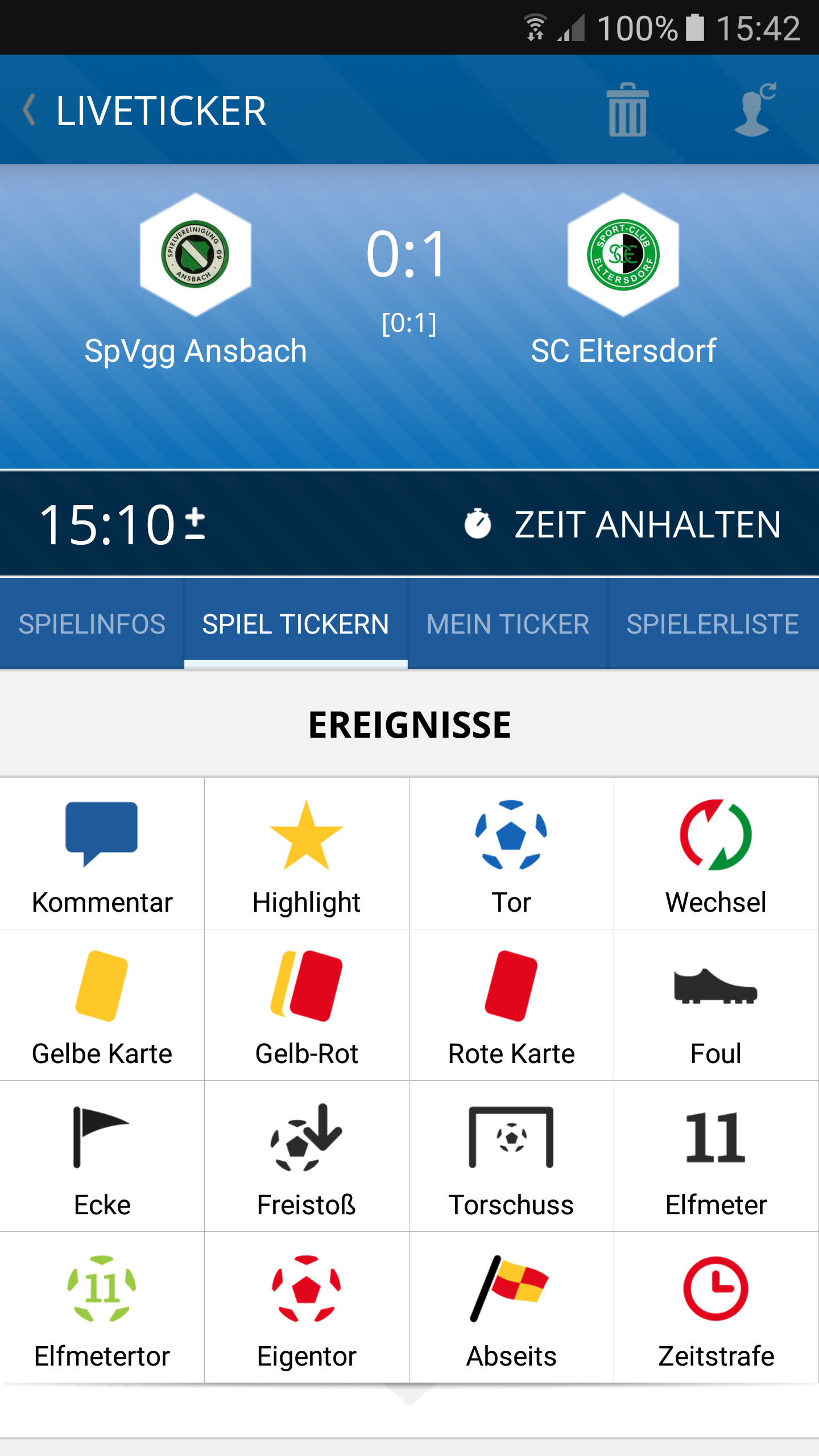819x1456 pixels.
Task: Add a Highlight event
Action: (x=307, y=854)
